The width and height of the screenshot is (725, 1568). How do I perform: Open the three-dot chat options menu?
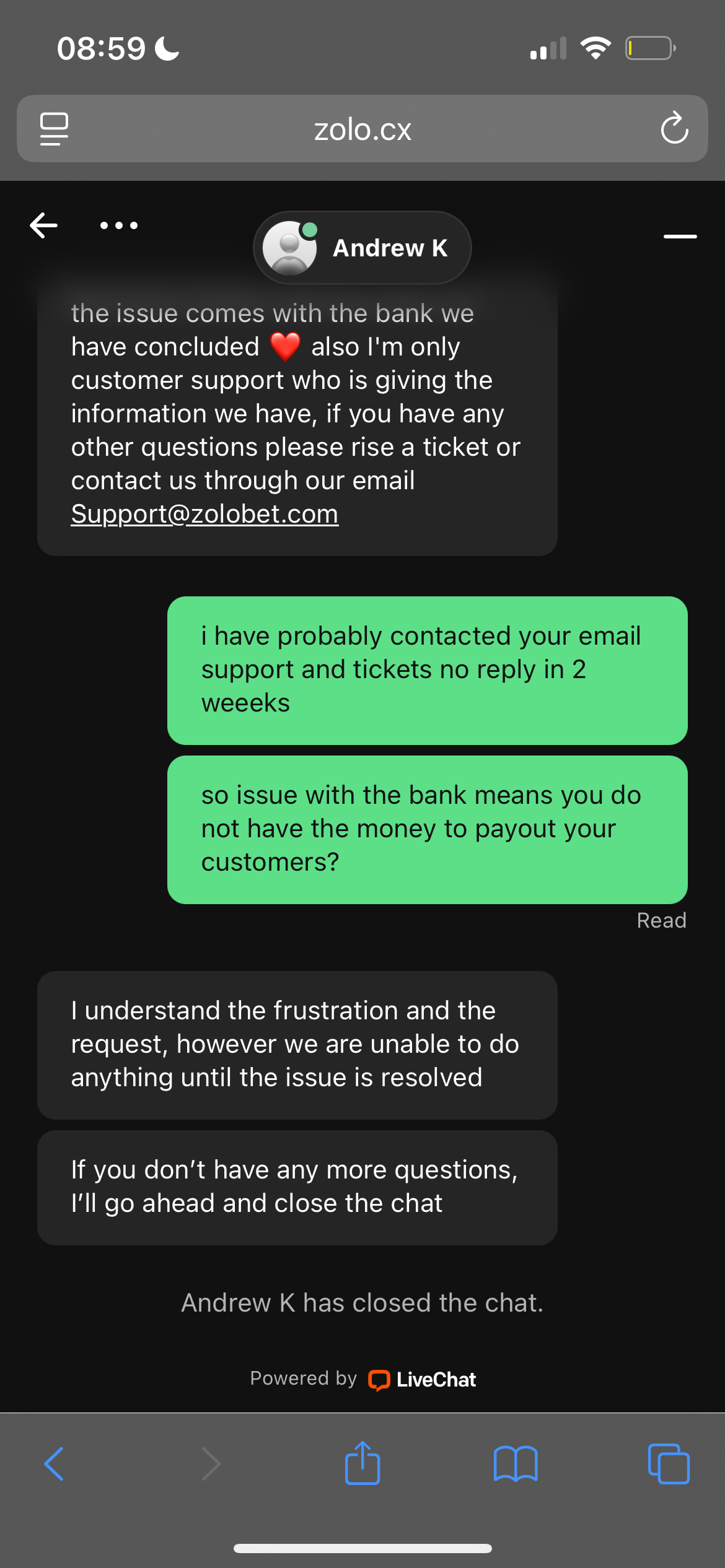coord(119,225)
